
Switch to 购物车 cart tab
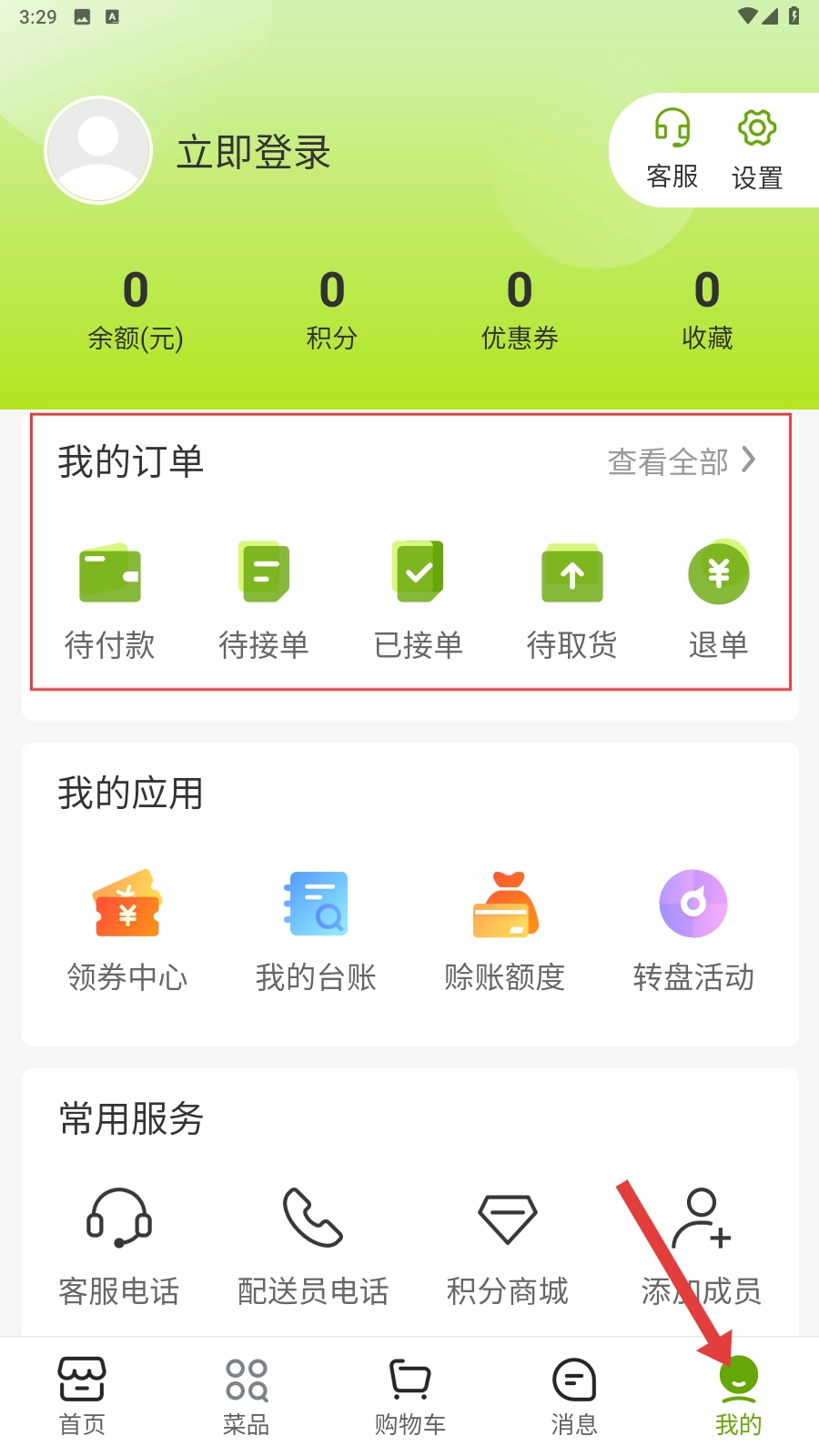409,1396
